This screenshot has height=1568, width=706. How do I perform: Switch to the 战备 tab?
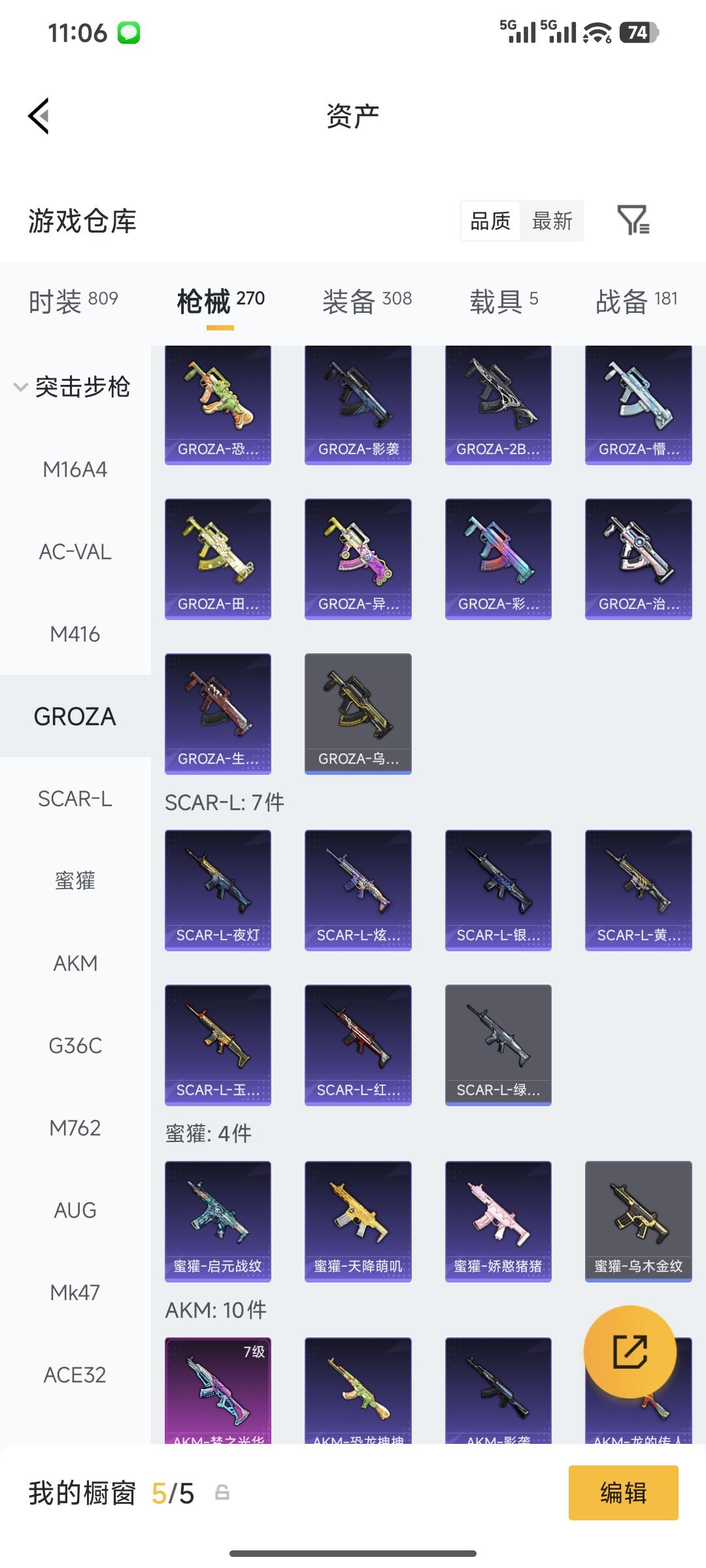pos(636,301)
